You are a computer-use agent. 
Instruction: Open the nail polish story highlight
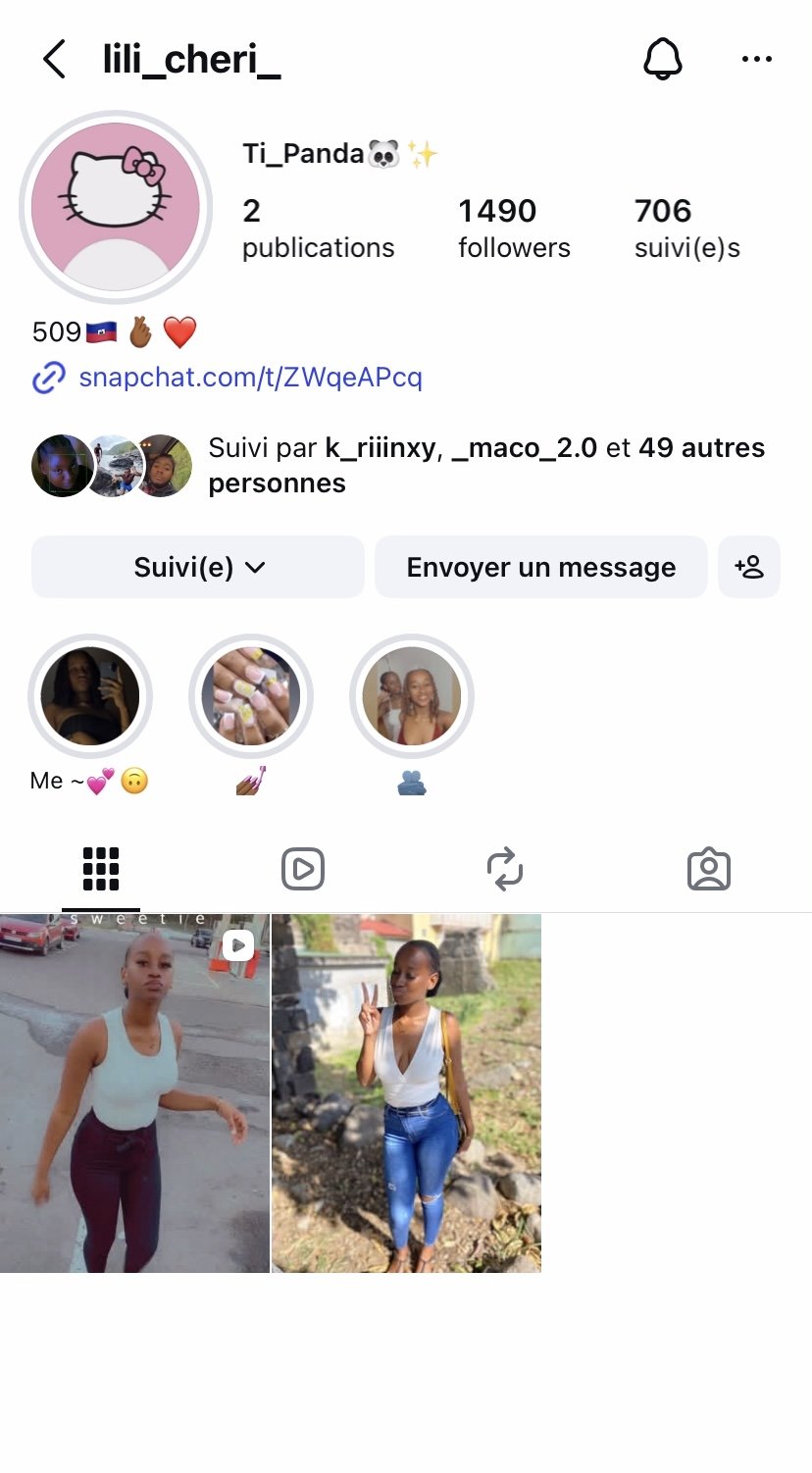click(x=250, y=696)
